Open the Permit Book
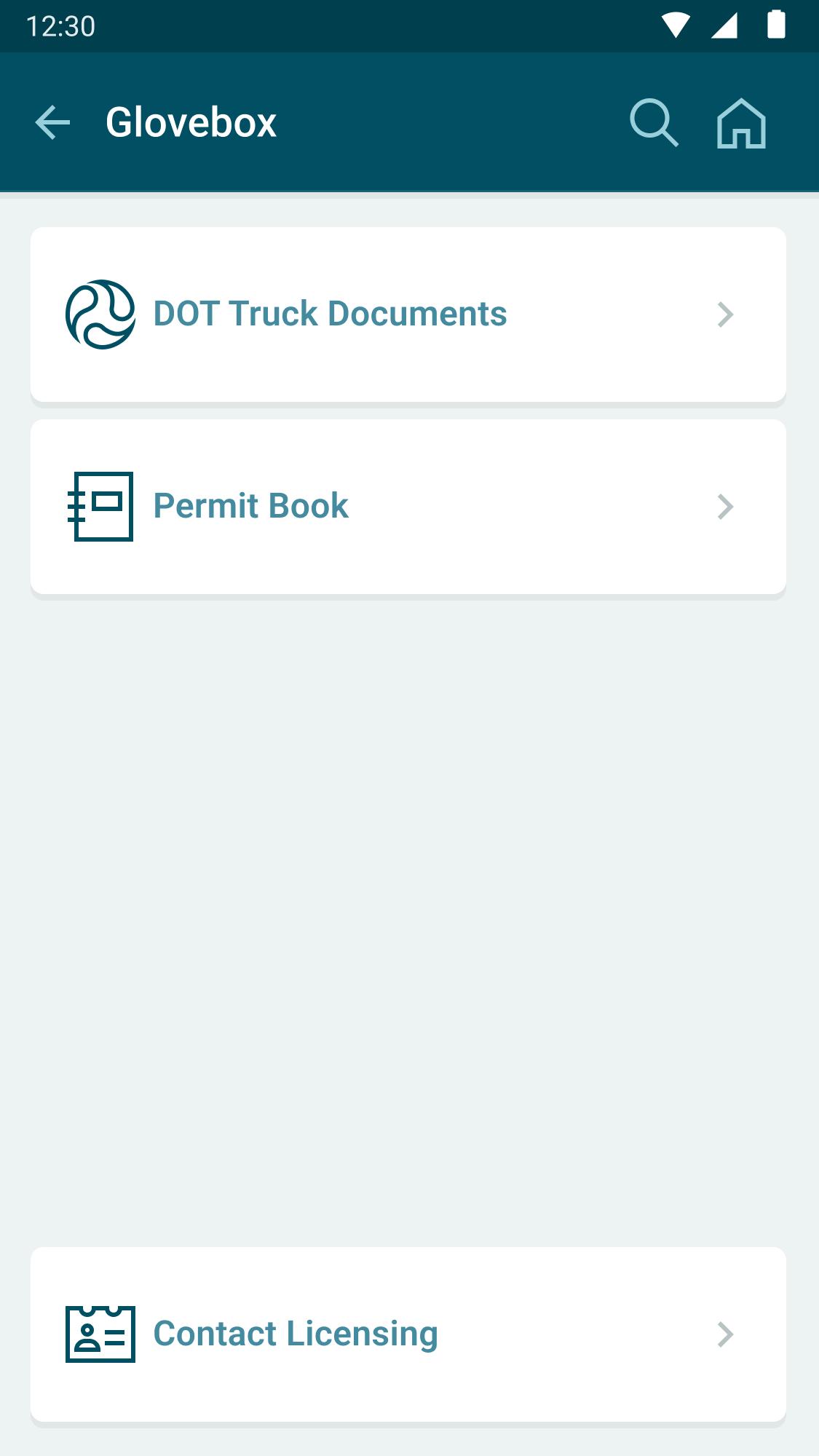This screenshot has width=819, height=1456. [x=408, y=507]
